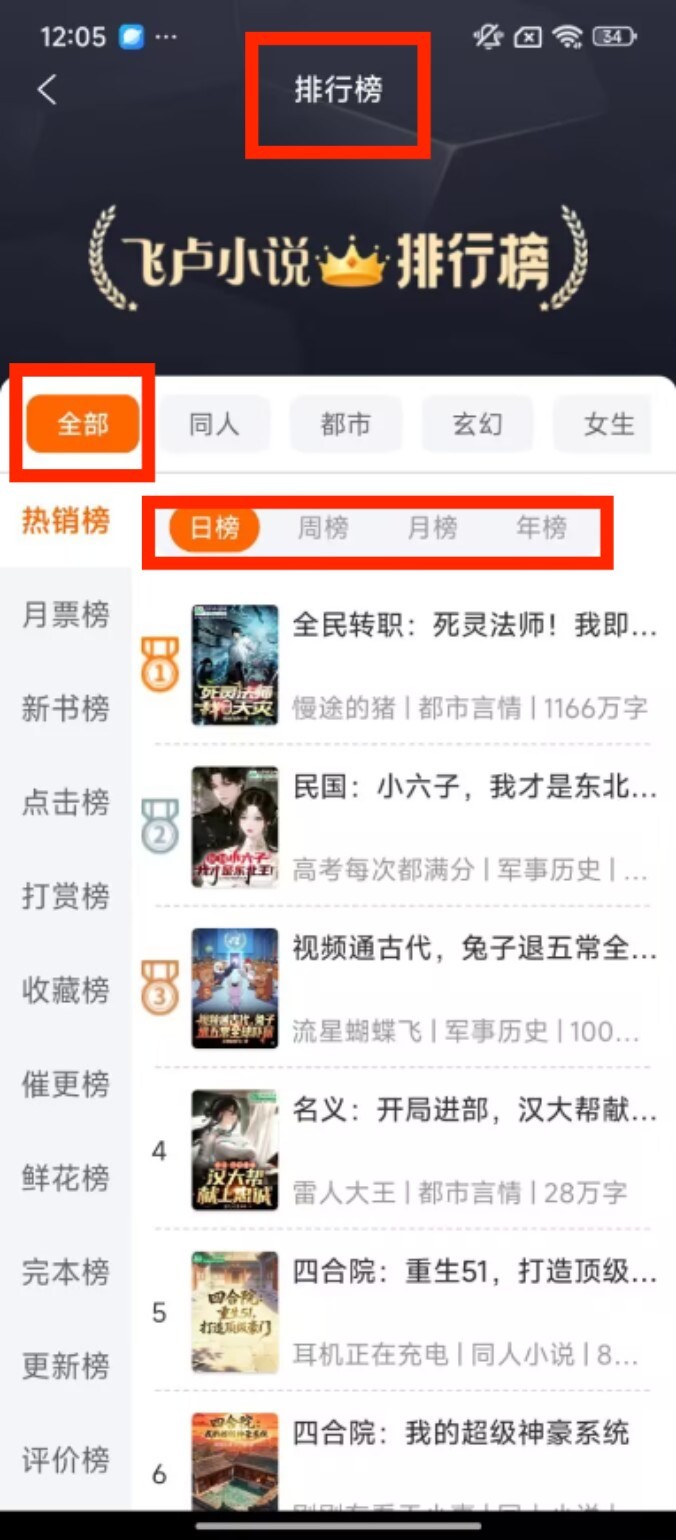Switch to the 周榜 weekly ranking

point(323,528)
